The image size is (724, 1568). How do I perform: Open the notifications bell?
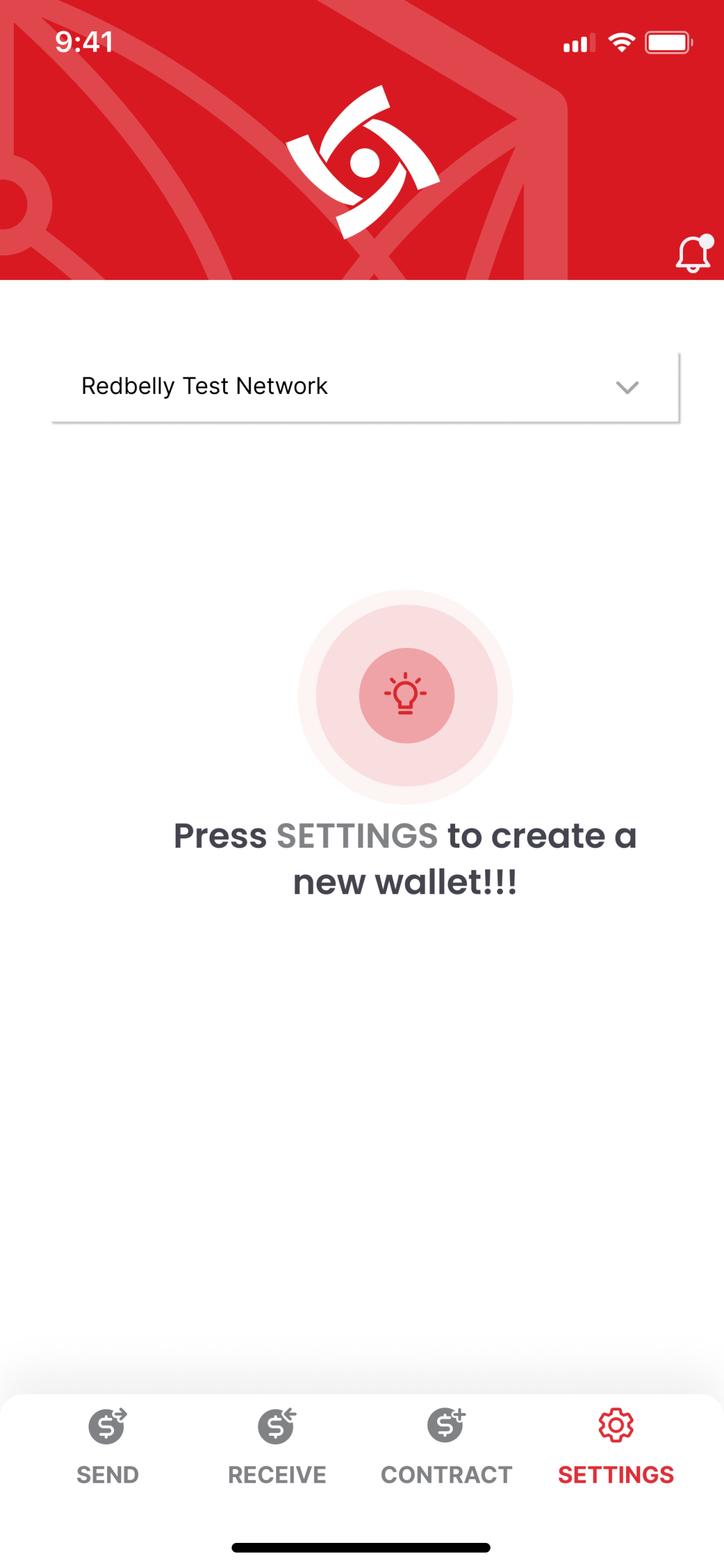pyautogui.click(x=694, y=253)
